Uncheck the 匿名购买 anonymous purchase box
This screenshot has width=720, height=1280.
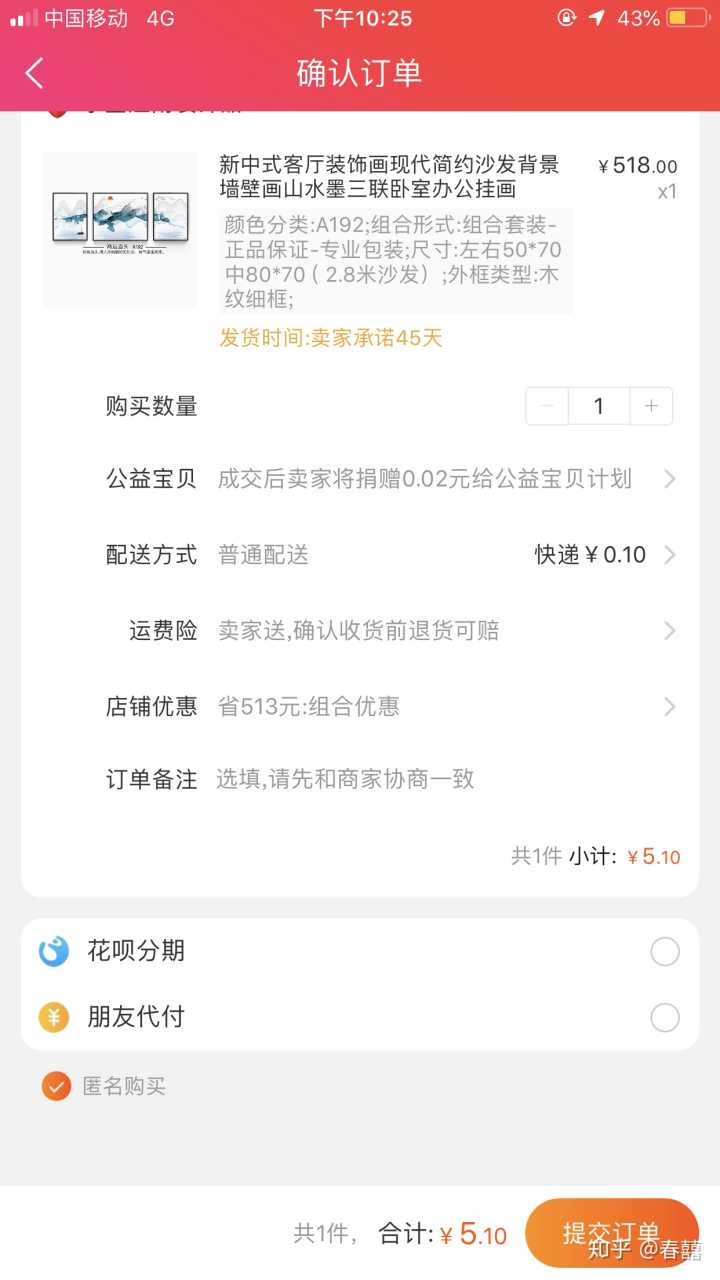(x=56, y=1086)
